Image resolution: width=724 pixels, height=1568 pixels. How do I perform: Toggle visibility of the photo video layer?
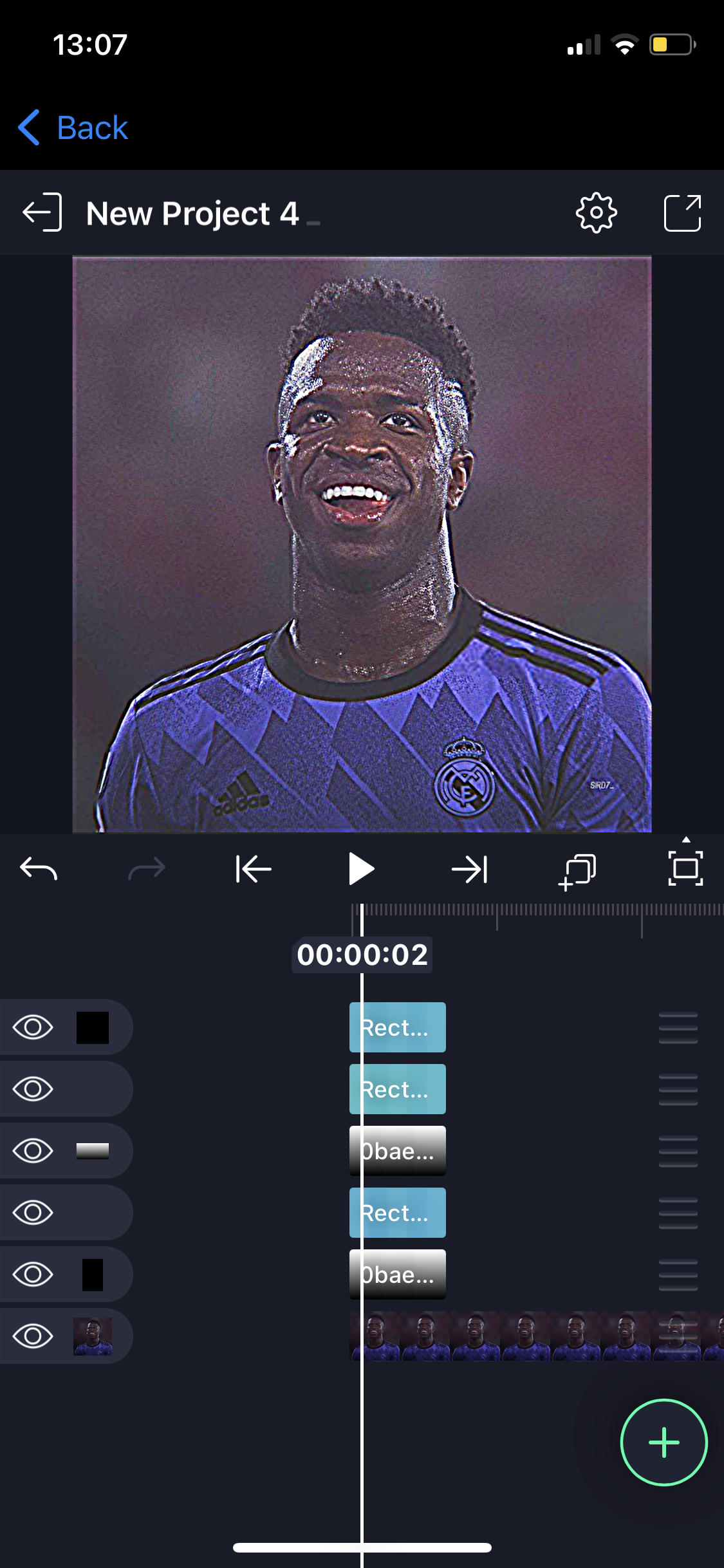[x=33, y=1336]
